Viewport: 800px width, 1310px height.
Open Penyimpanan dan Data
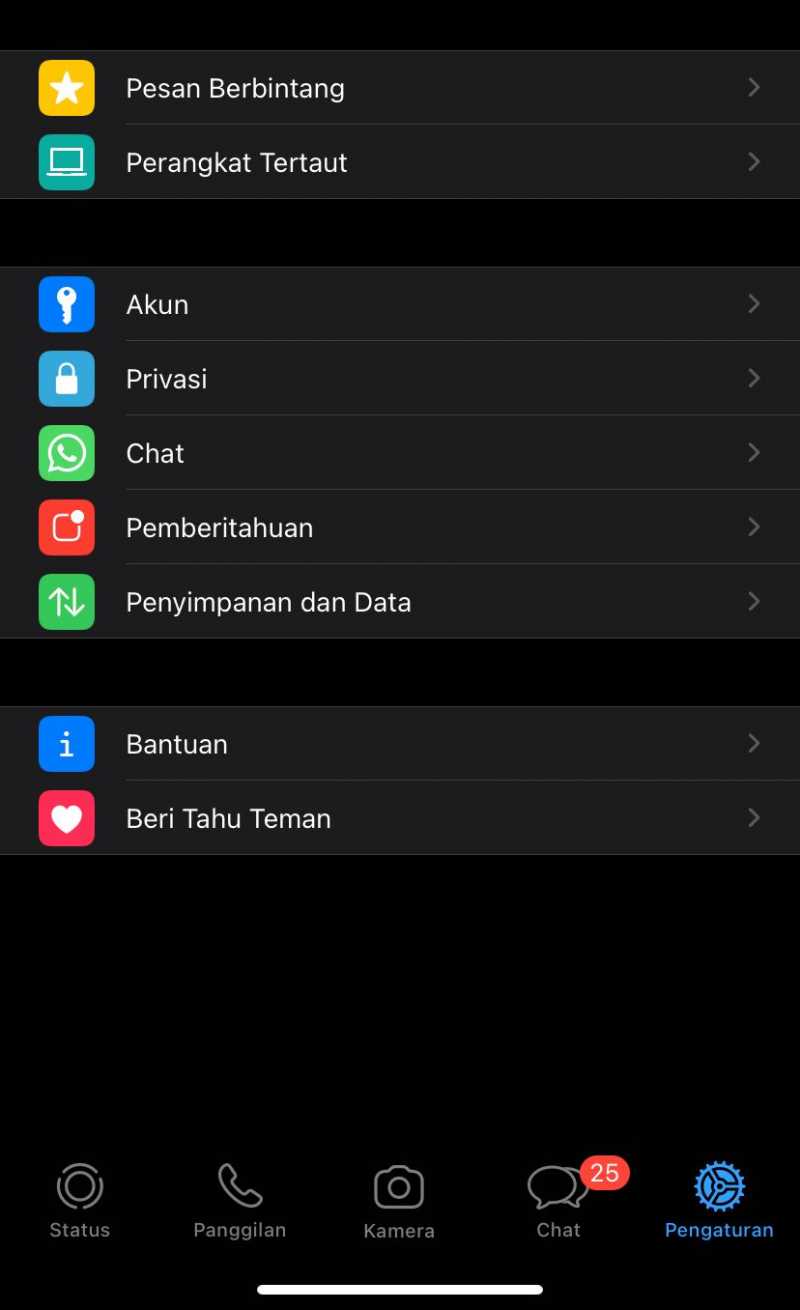(400, 601)
